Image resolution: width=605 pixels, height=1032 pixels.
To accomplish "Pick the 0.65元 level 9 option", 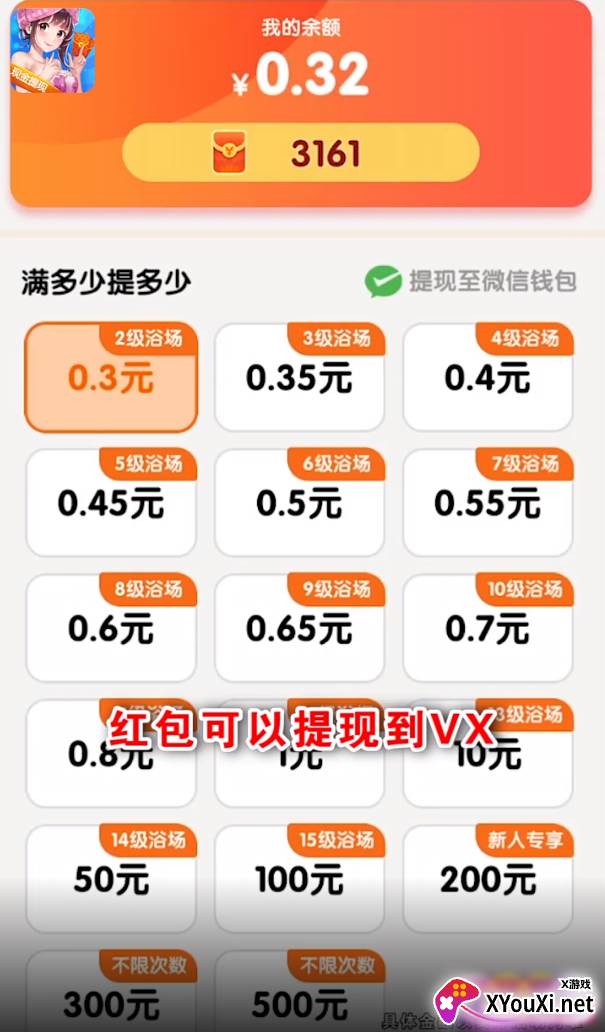I will pyautogui.click(x=300, y=628).
